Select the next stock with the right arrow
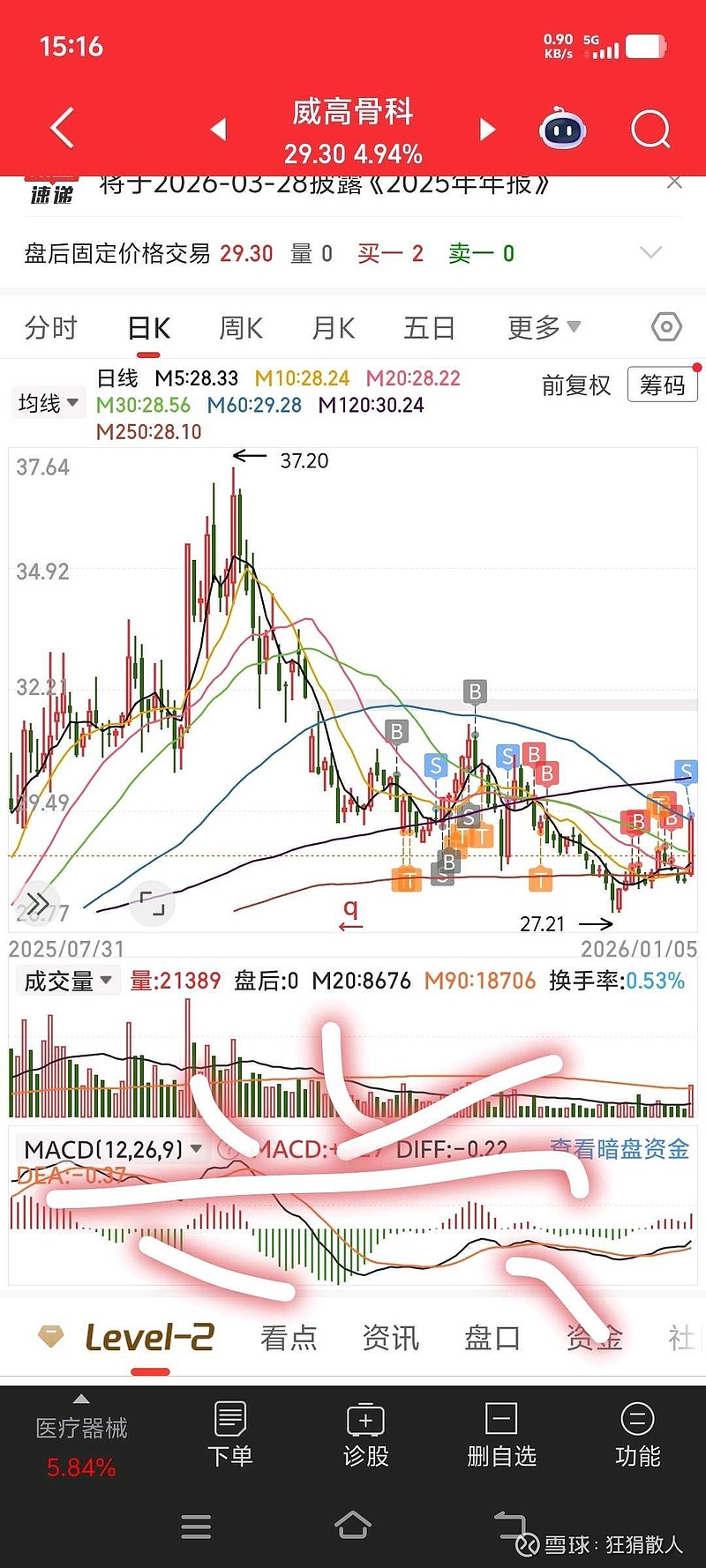The height and width of the screenshot is (1568, 706). pos(486,129)
